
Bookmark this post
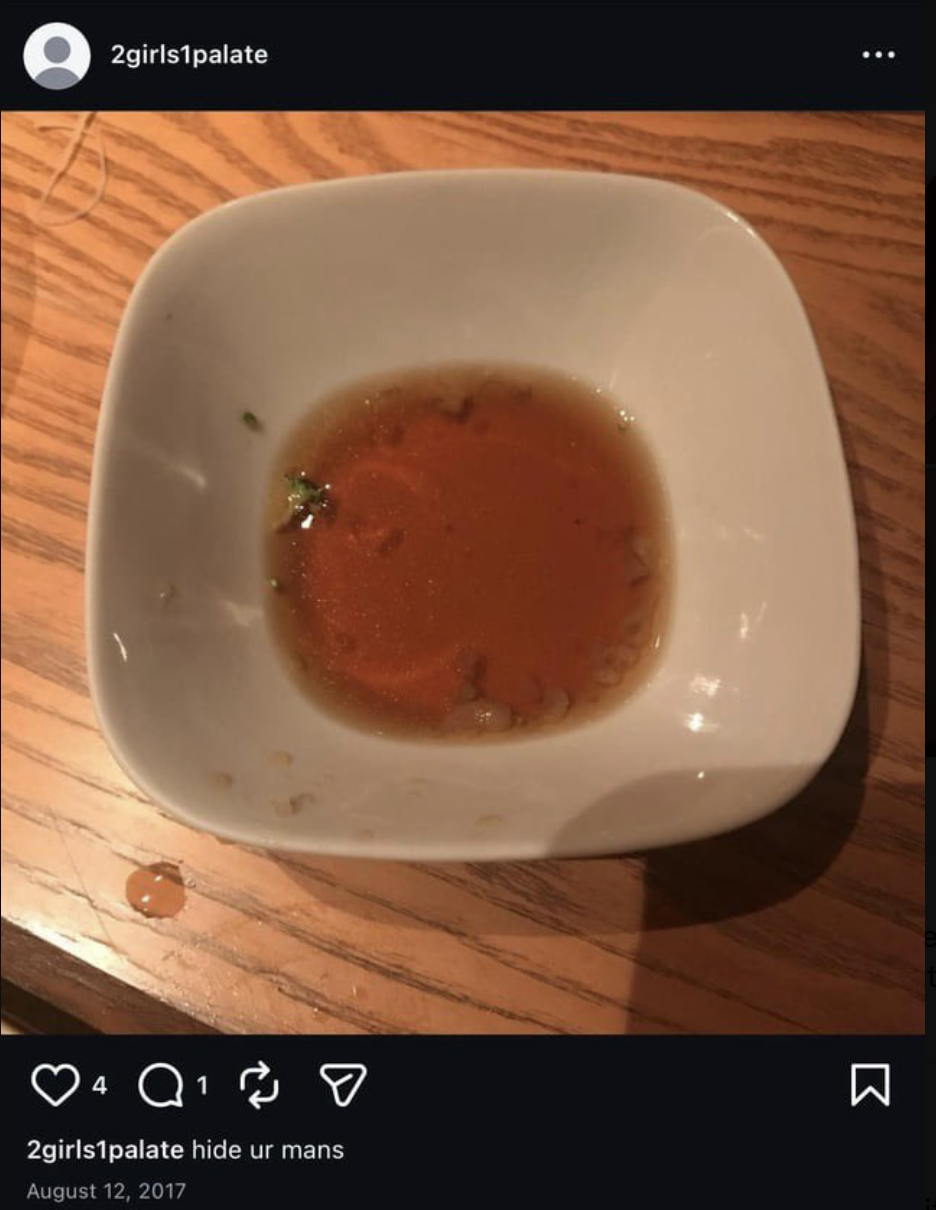coord(869,1085)
